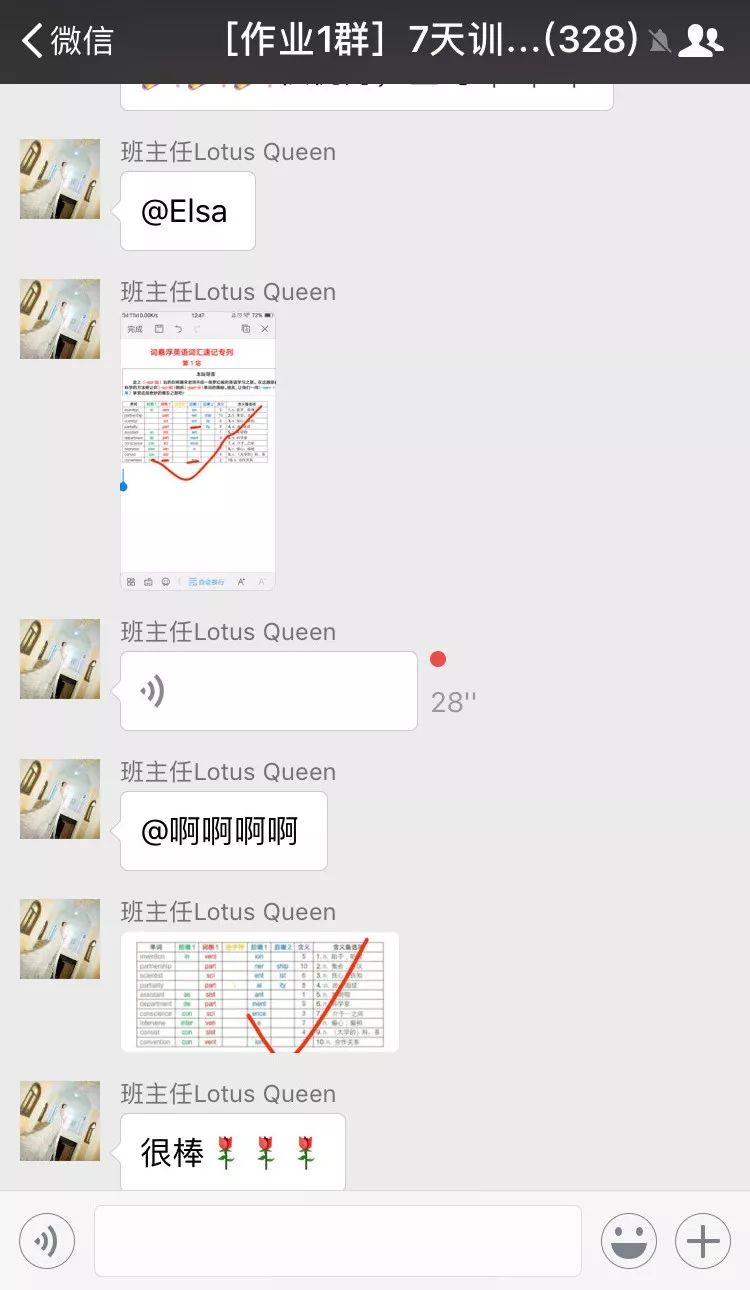
Task: Open the emoji sticker panel
Action: (x=628, y=1241)
